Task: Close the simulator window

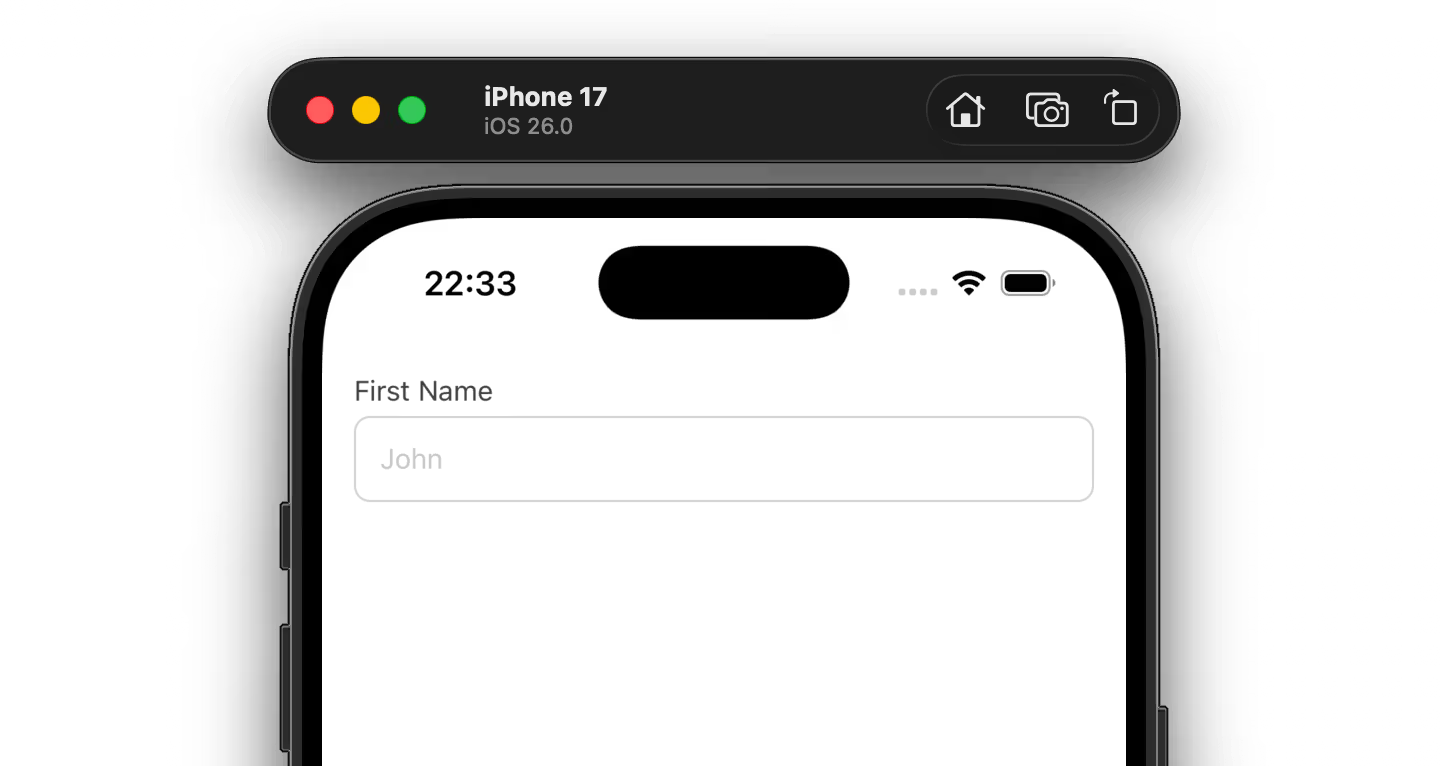Action: pos(320,110)
